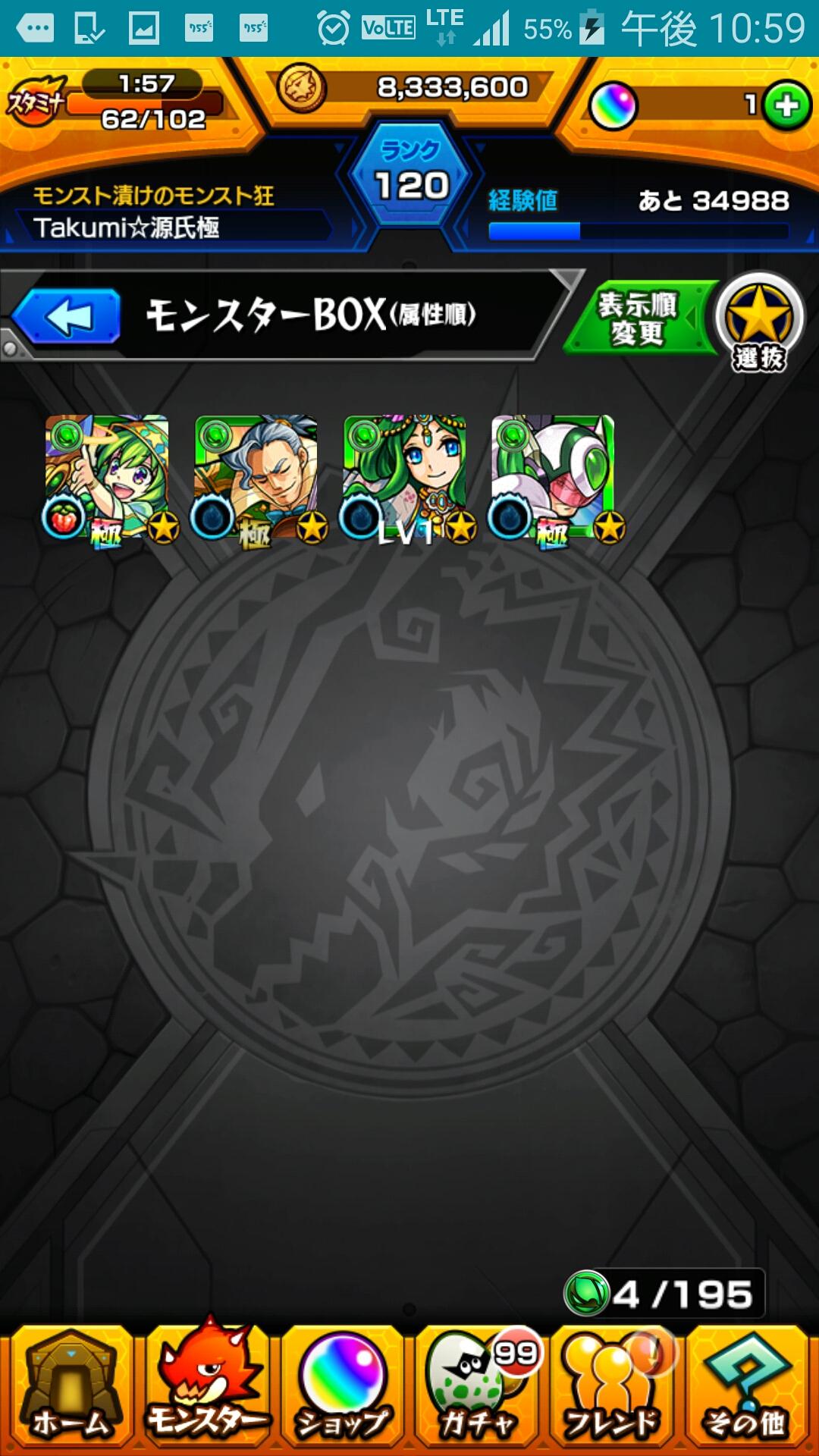
Task: Go to the ショップ tab
Action: 343,1388
